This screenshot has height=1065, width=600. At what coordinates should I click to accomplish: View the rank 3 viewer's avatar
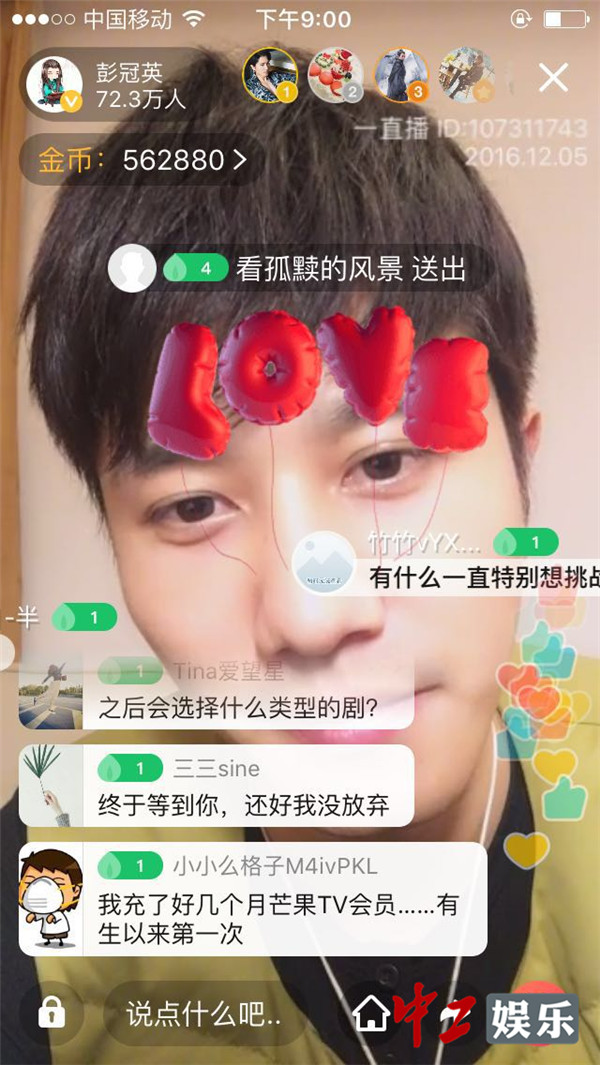click(401, 75)
